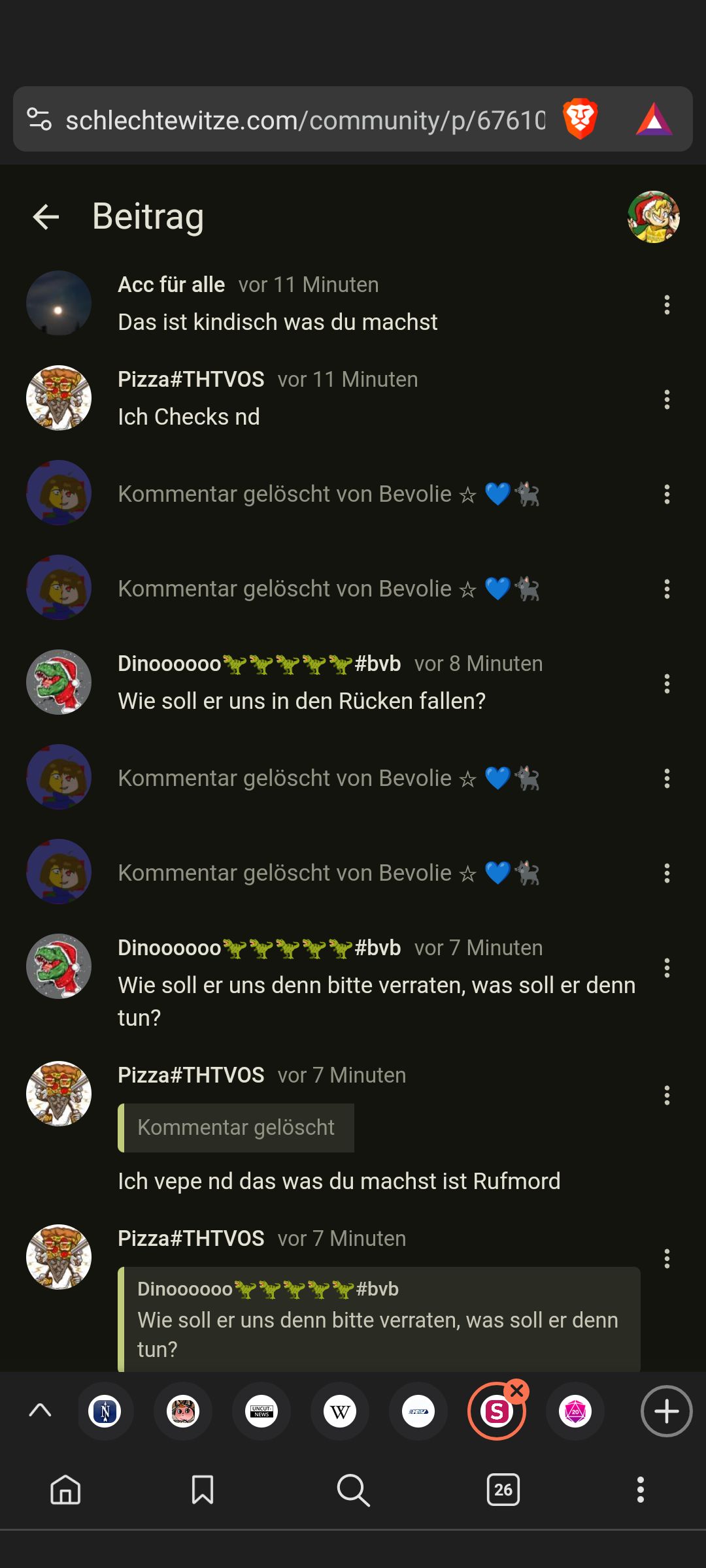
Task: Go to browser home page
Action: point(65,1490)
